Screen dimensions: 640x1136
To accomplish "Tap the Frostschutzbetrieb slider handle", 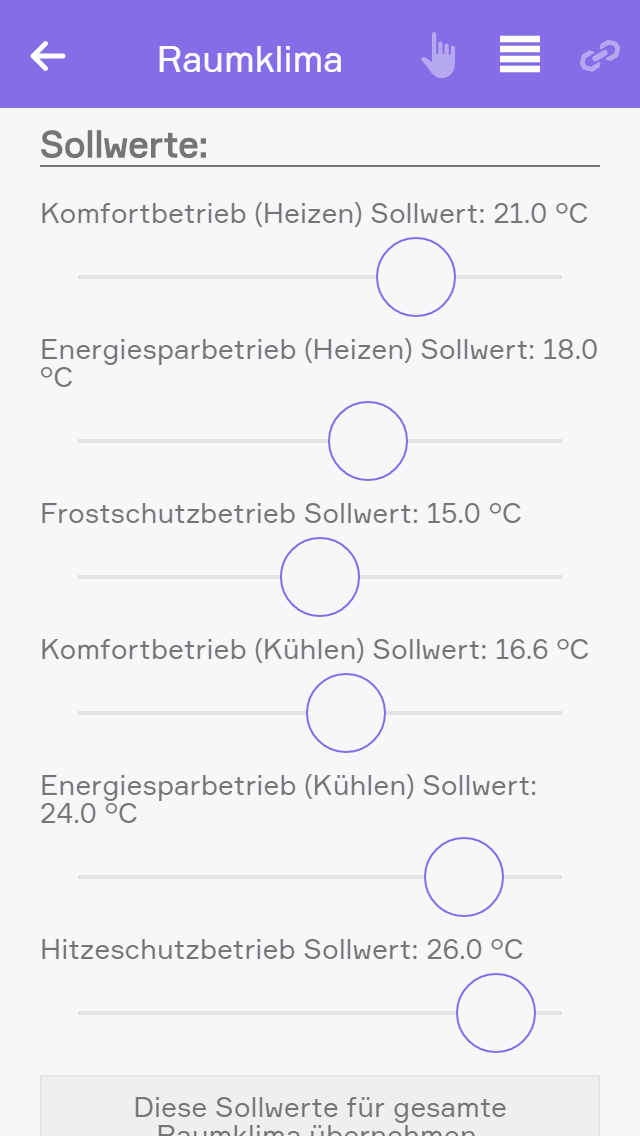I will point(320,577).
